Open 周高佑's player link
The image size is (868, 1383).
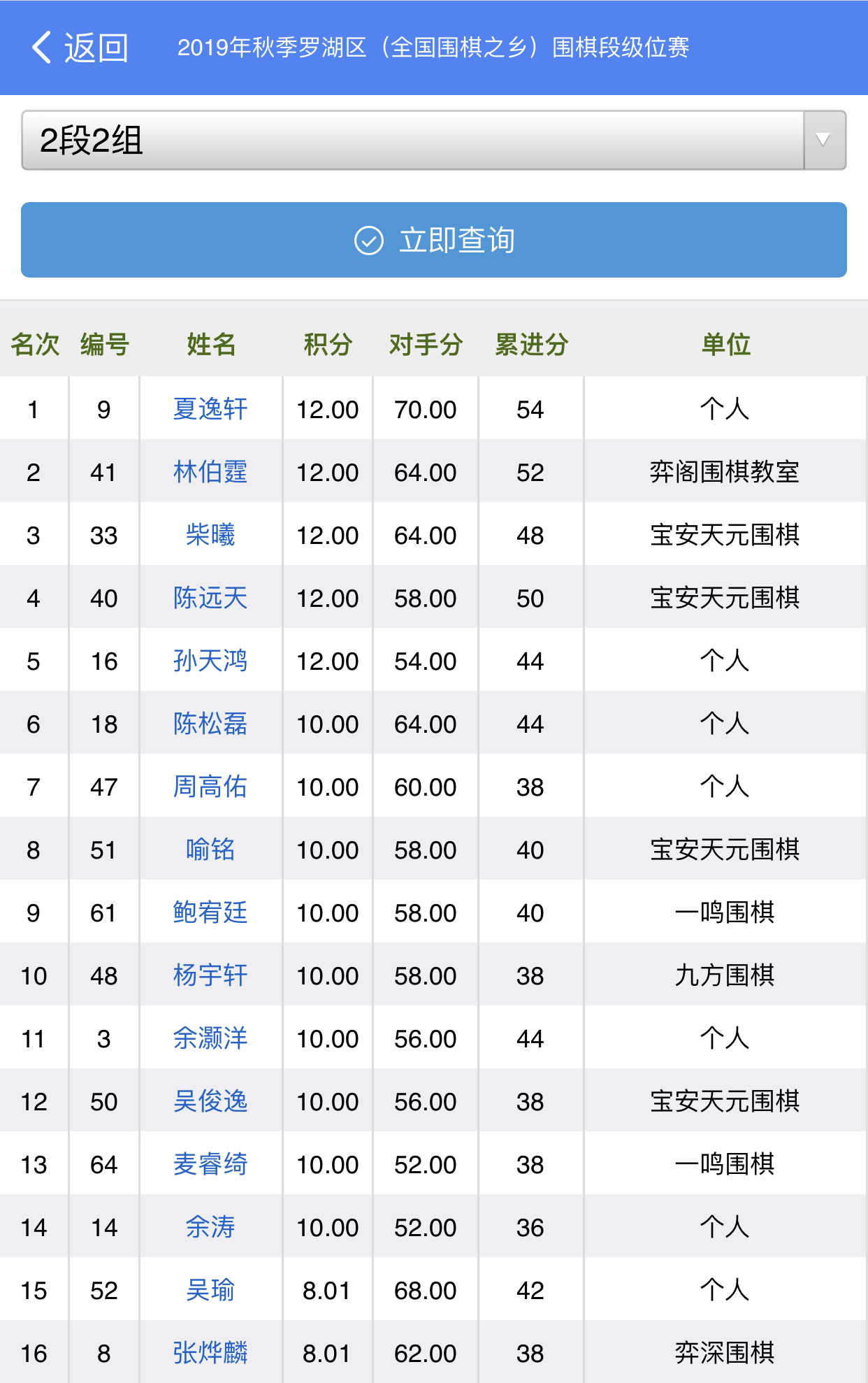point(210,787)
